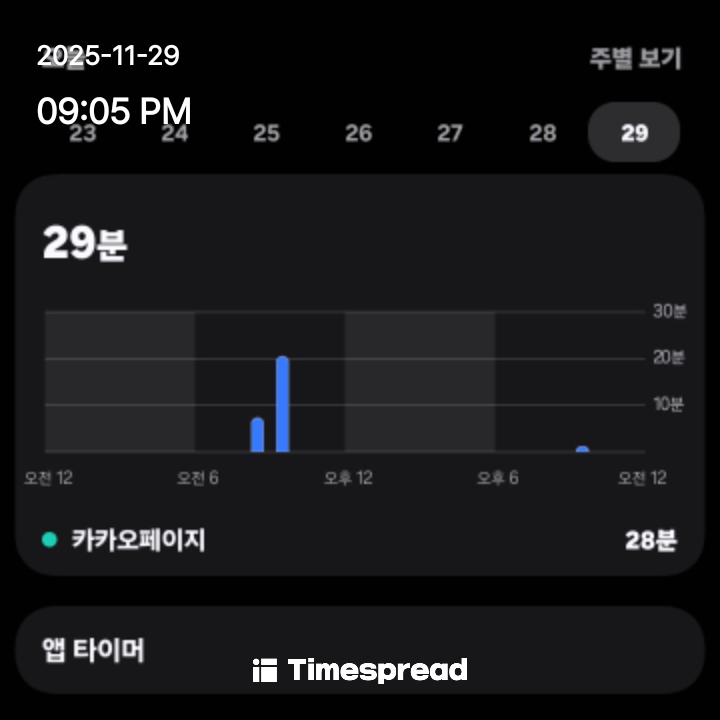Image resolution: width=720 pixels, height=720 pixels.
Task: Select day 23 in the date strip
Action: click(x=82, y=133)
